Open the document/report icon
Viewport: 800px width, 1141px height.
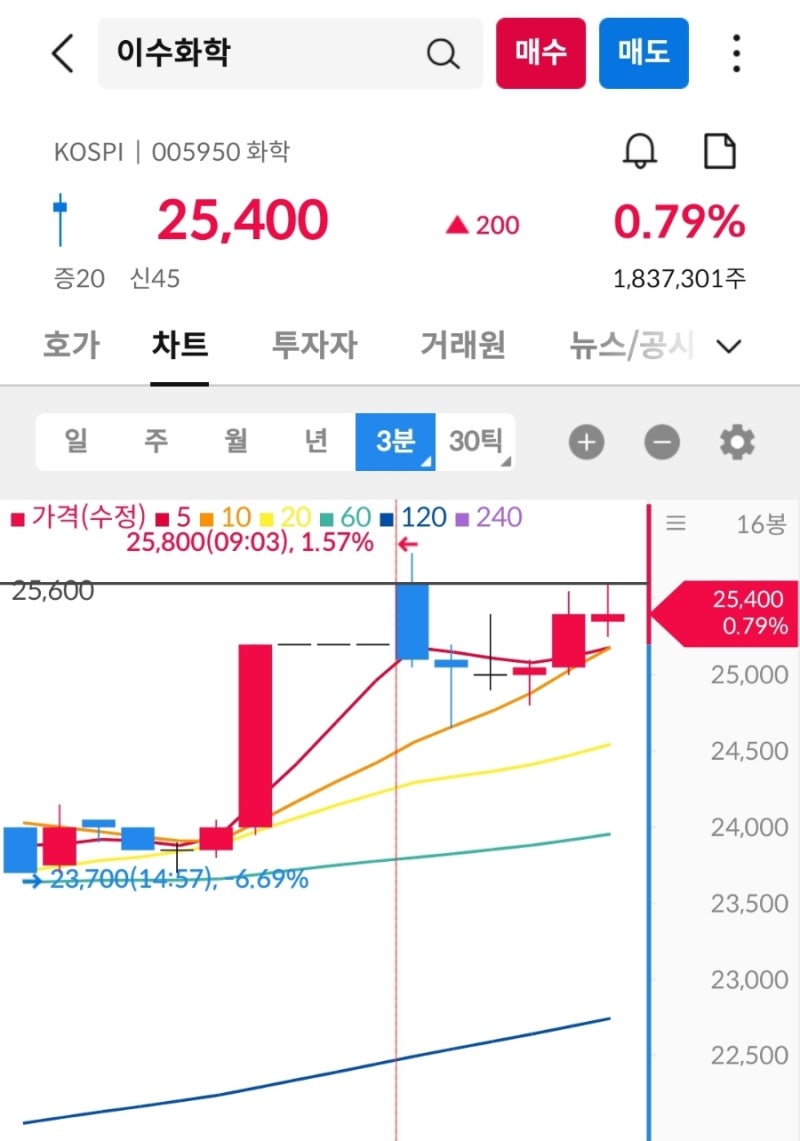(721, 151)
